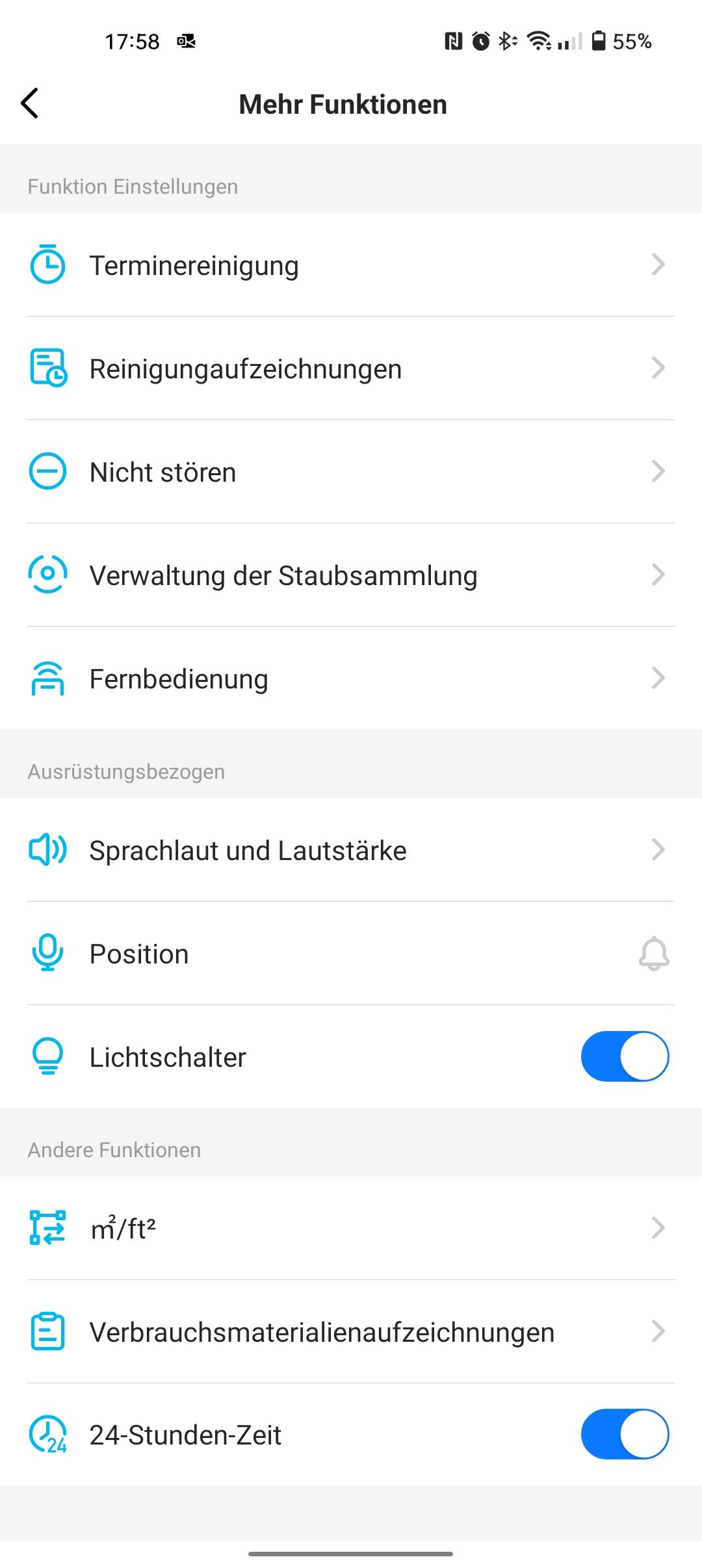
Task: Open the Nicht stören settings
Action: (x=351, y=472)
